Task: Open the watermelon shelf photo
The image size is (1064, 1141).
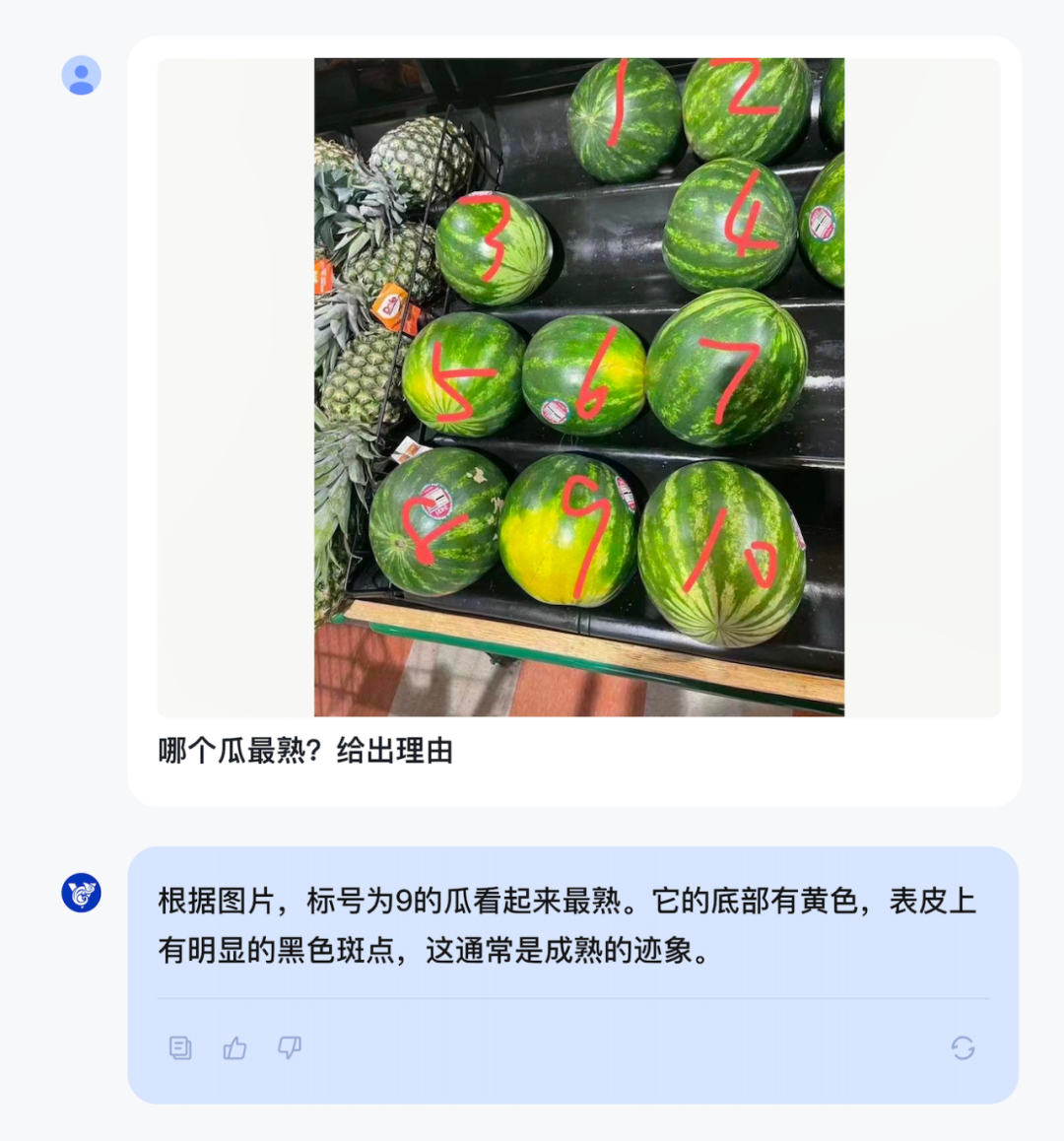Action: [x=580, y=386]
